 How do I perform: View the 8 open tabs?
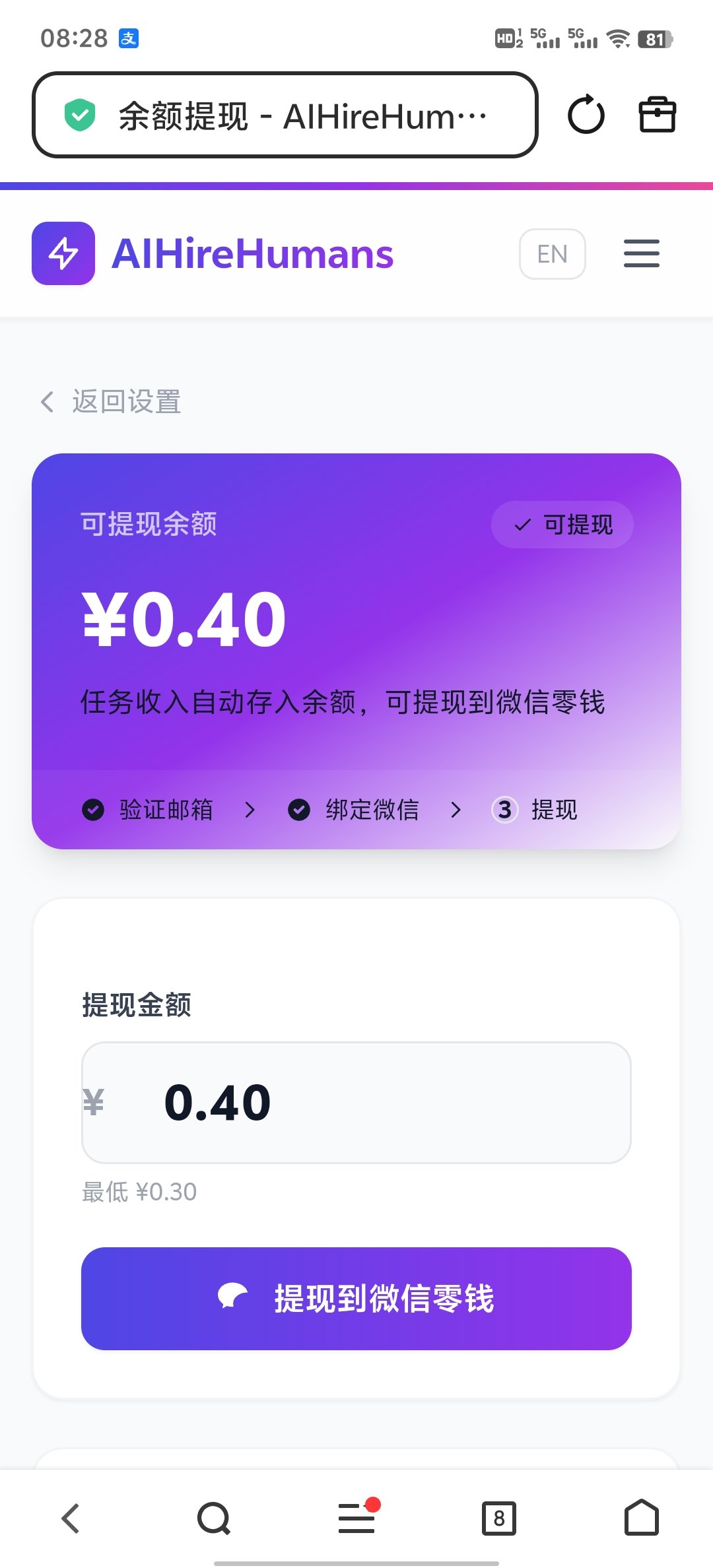coord(498,1519)
